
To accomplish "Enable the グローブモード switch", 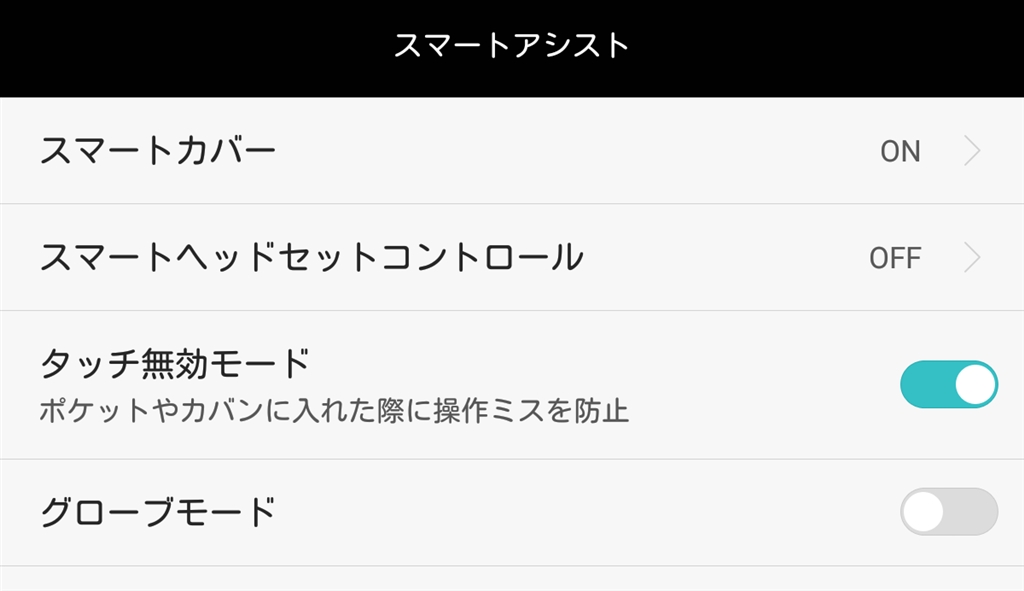I will (948, 512).
